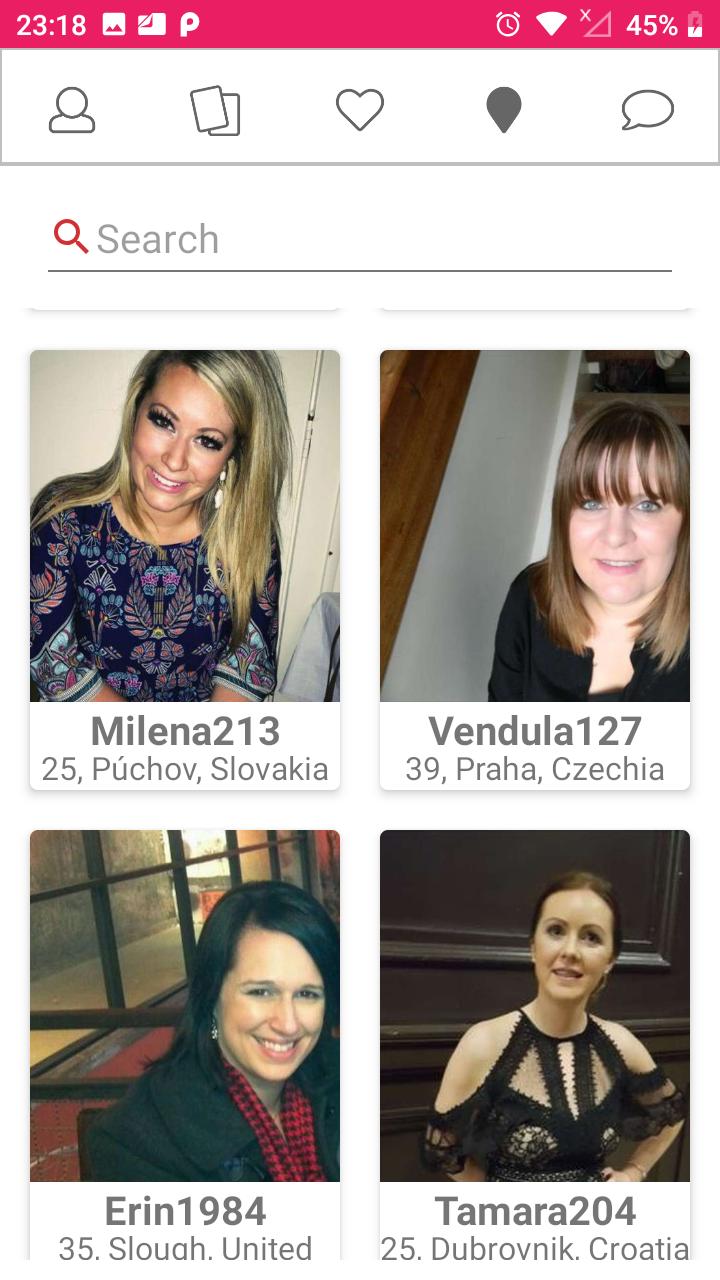Select the location pin tab

tap(504, 110)
